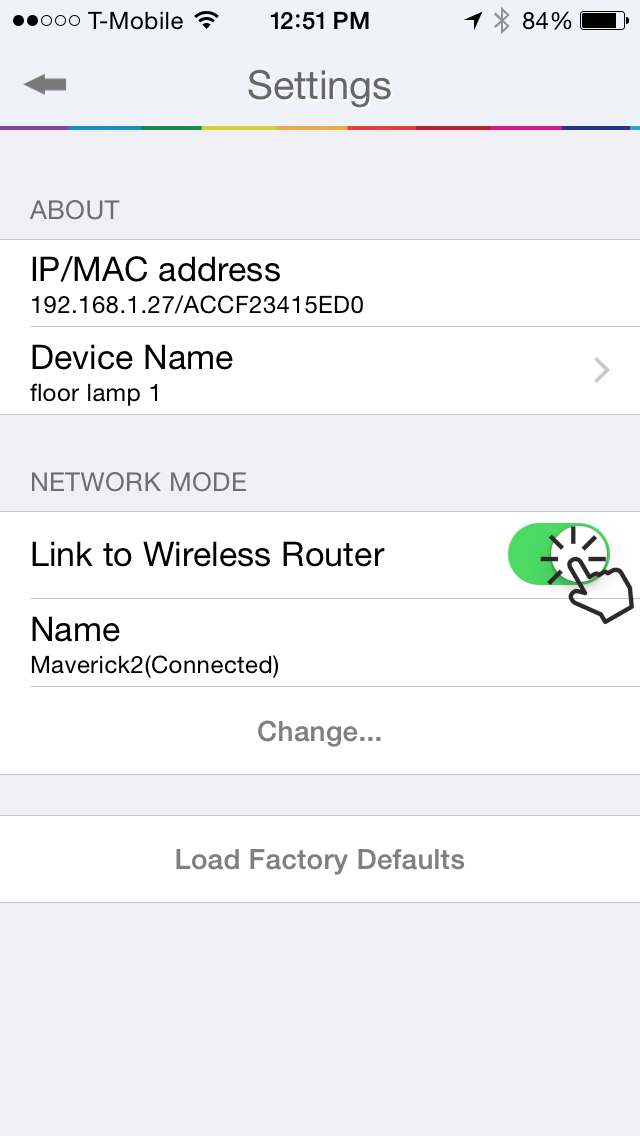Toggle Link to Wireless Router off
The width and height of the screenshot is (640, 1136).
pyautogui.click(x=558, y=554)
